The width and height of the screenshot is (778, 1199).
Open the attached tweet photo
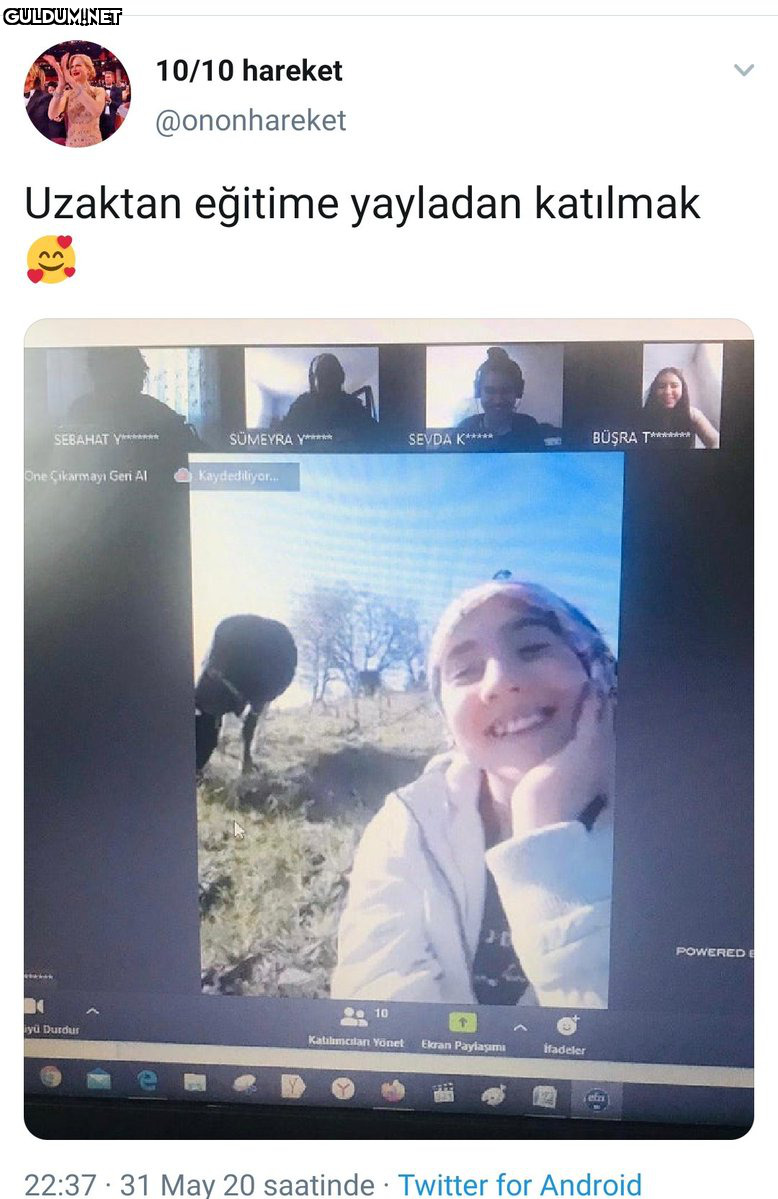point(388,728)
